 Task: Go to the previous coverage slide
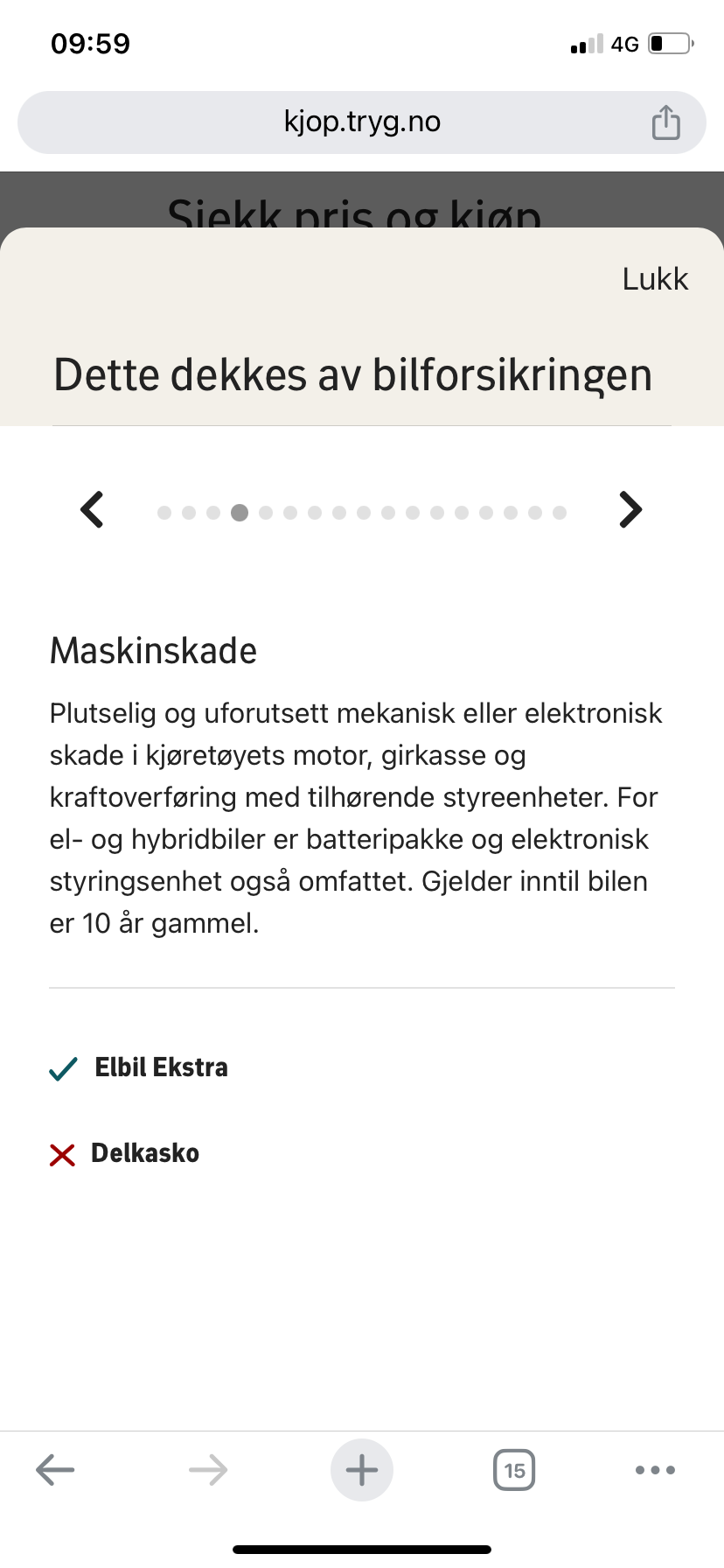point(92,509)
